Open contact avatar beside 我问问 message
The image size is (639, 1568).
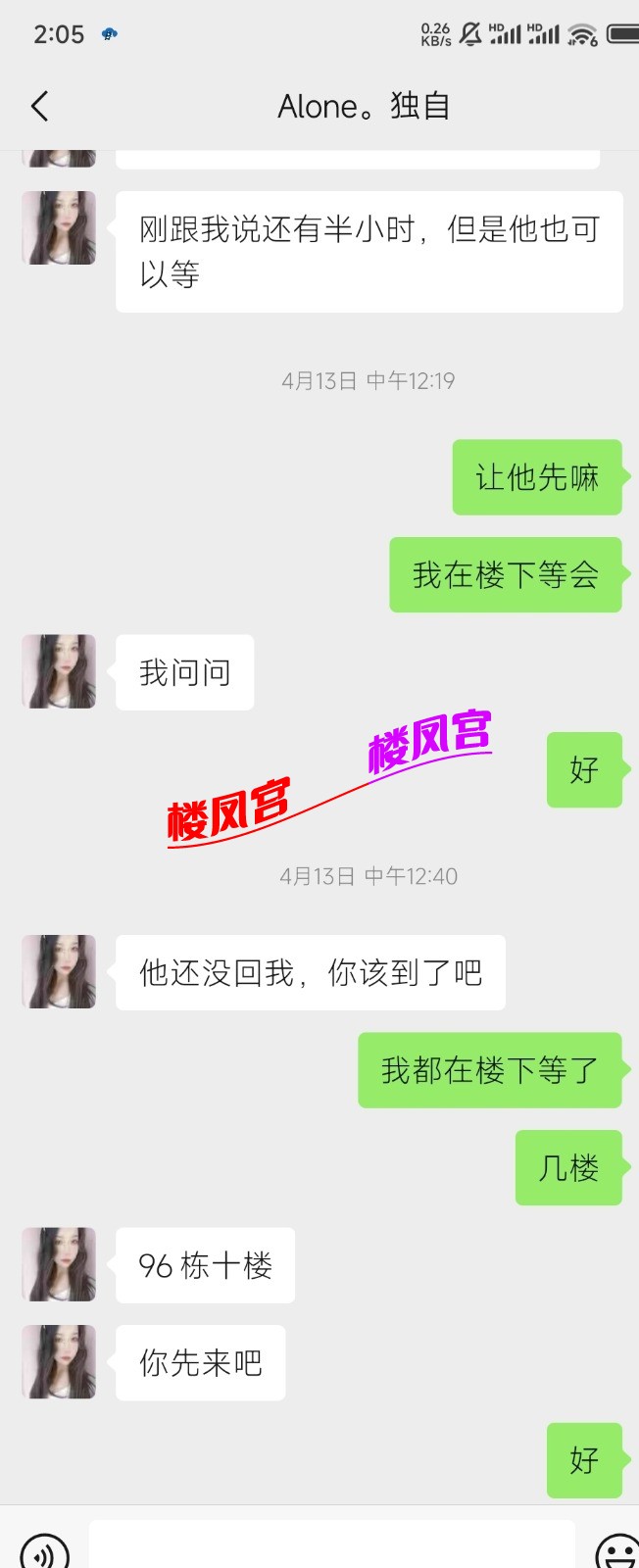pyautogui.click(x=59, y=671)
